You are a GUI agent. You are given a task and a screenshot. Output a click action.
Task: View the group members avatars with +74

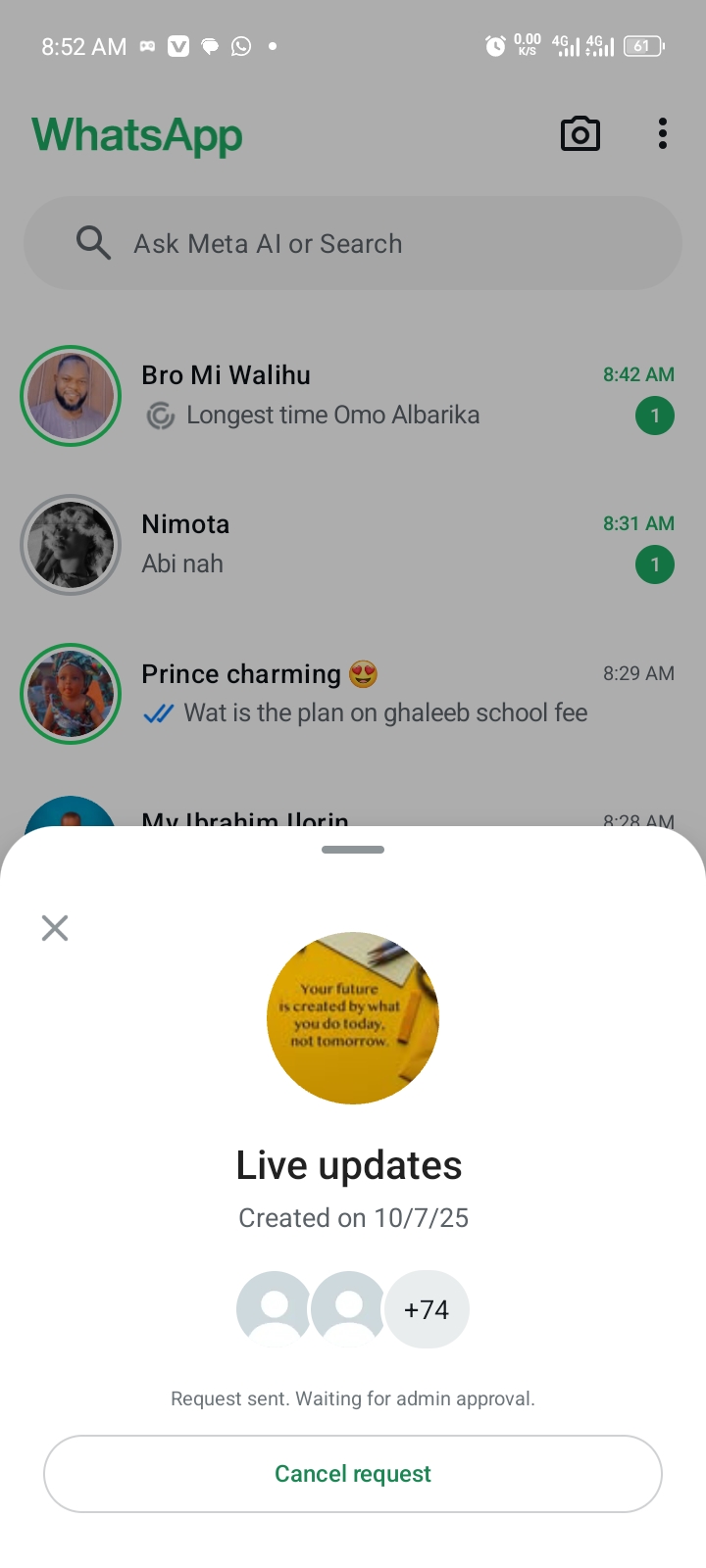(x=353, y=1309)
